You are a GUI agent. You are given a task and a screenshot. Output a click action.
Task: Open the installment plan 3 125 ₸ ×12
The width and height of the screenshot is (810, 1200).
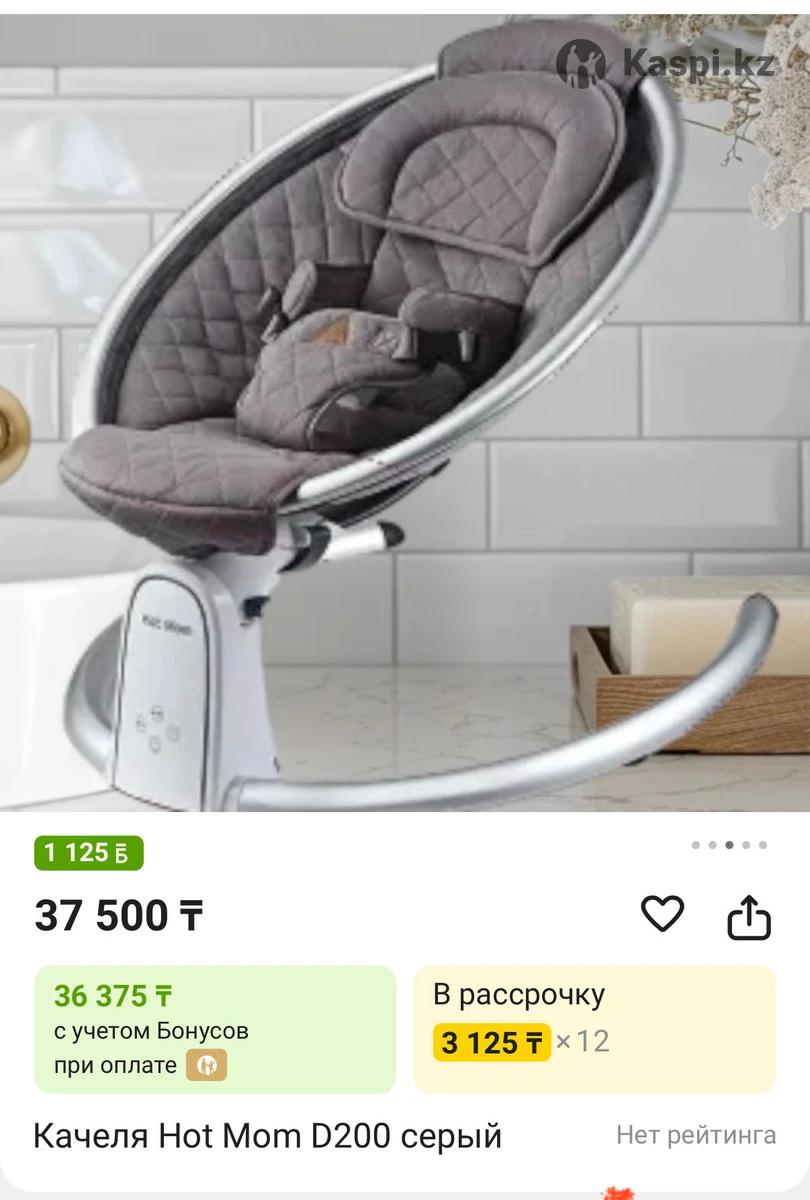point(594,1028)
